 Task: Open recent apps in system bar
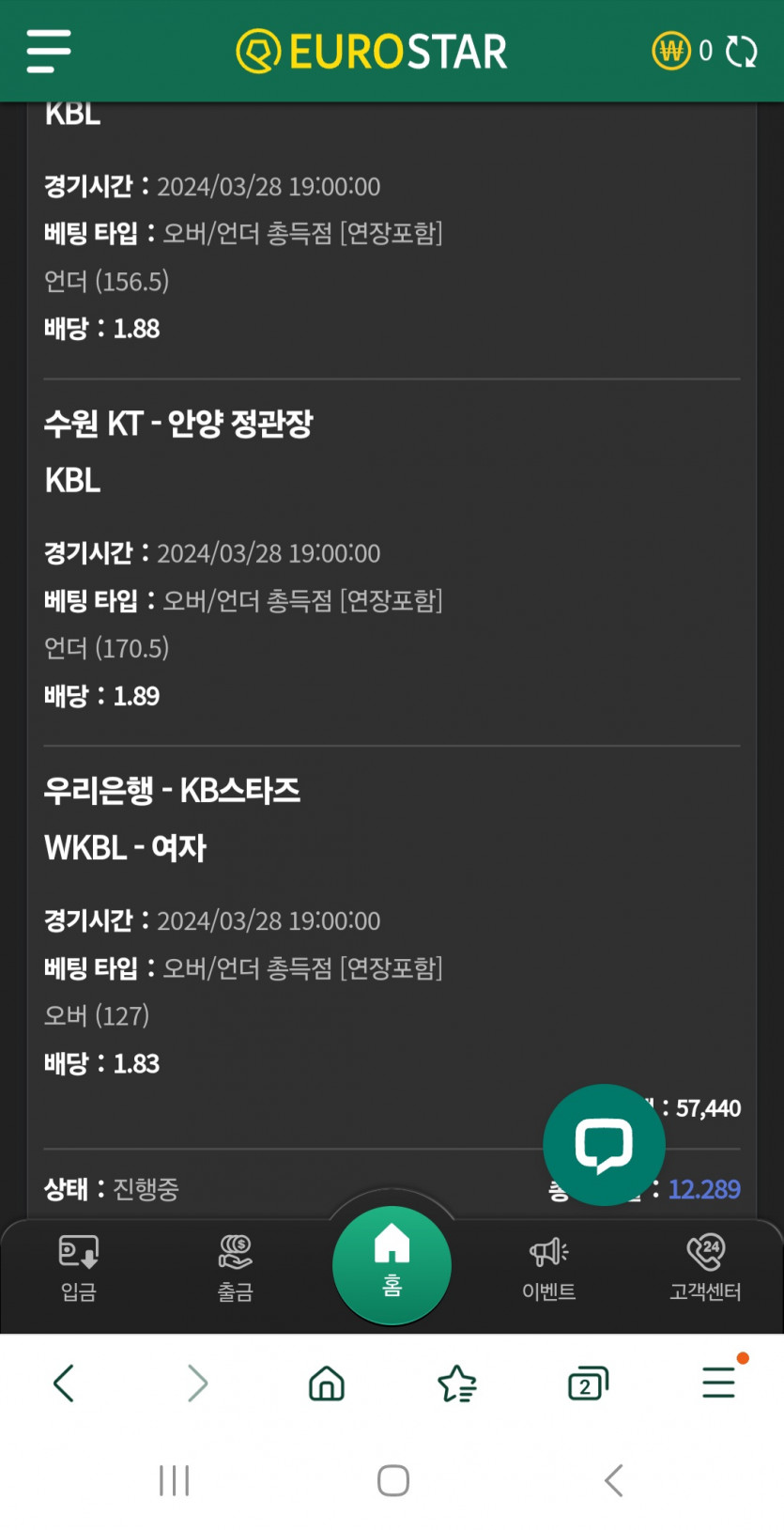coord(175,1481)
